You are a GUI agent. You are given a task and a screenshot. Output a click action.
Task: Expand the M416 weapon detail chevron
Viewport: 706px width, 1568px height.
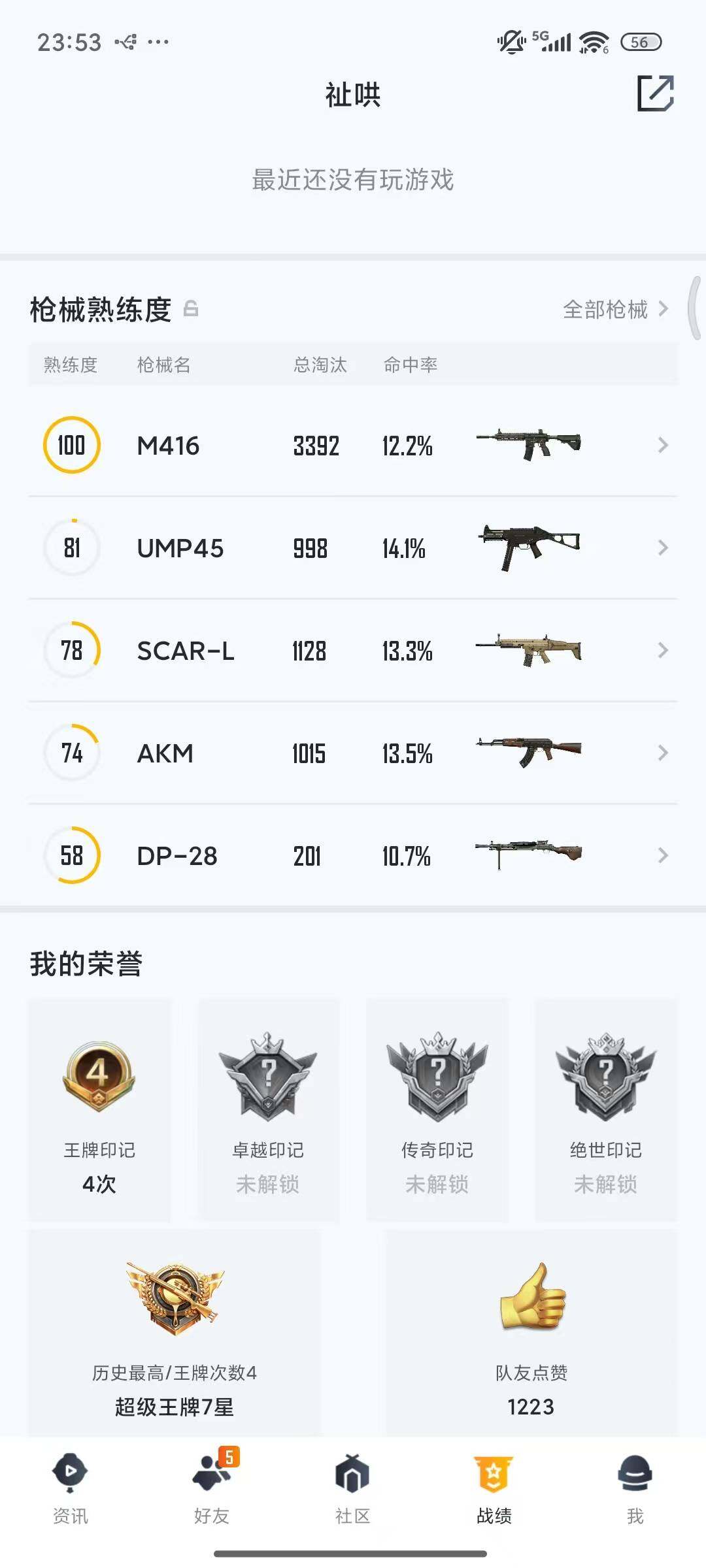pos(662,446)
